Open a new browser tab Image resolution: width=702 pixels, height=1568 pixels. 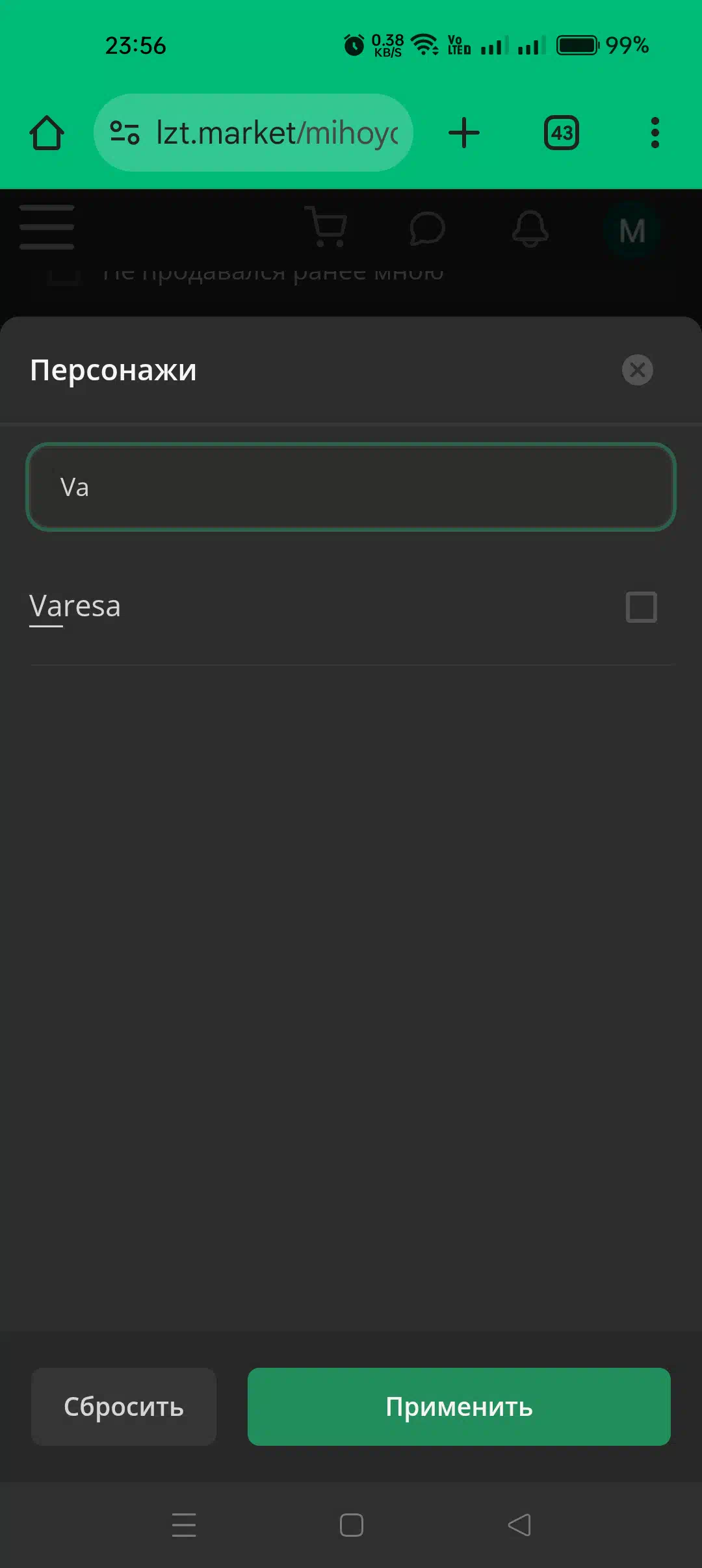[x=464, y=133]
